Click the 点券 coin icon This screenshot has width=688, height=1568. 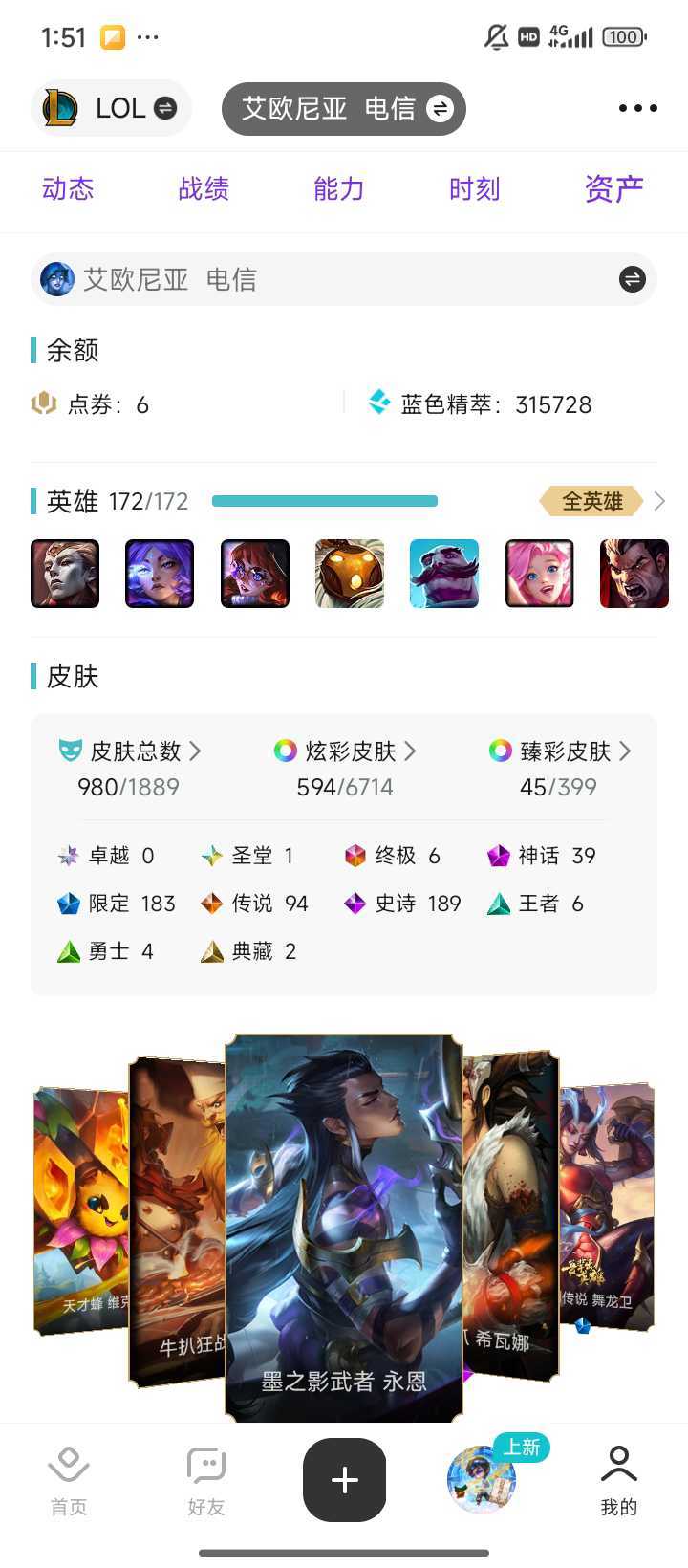click(x=40, y=403)
